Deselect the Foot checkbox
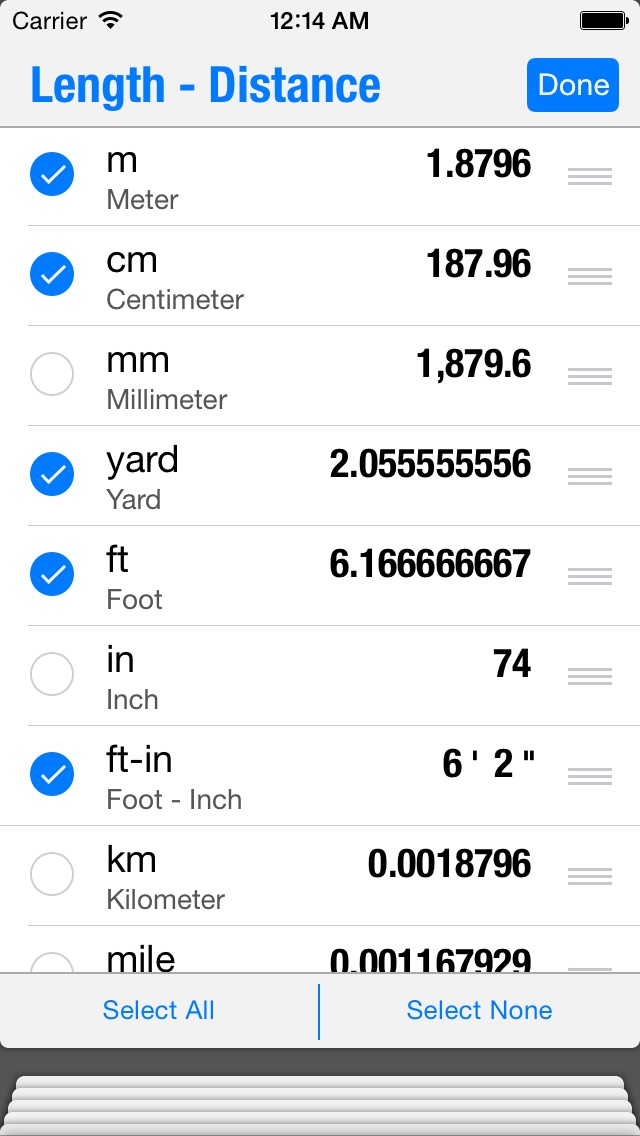 pos(52,575)
